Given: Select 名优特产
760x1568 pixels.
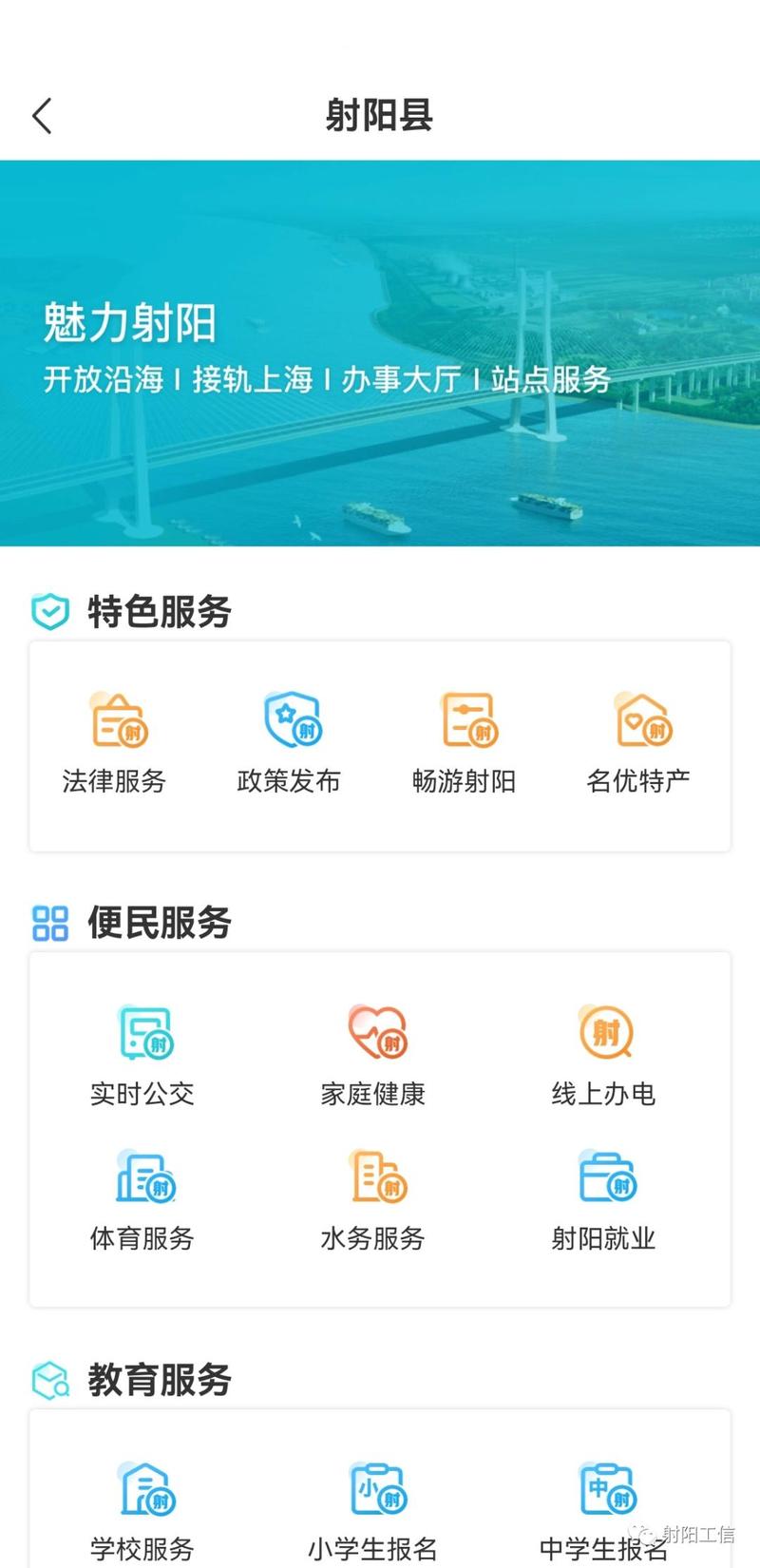Looking at the screenshot, I should tap(639, 743).
